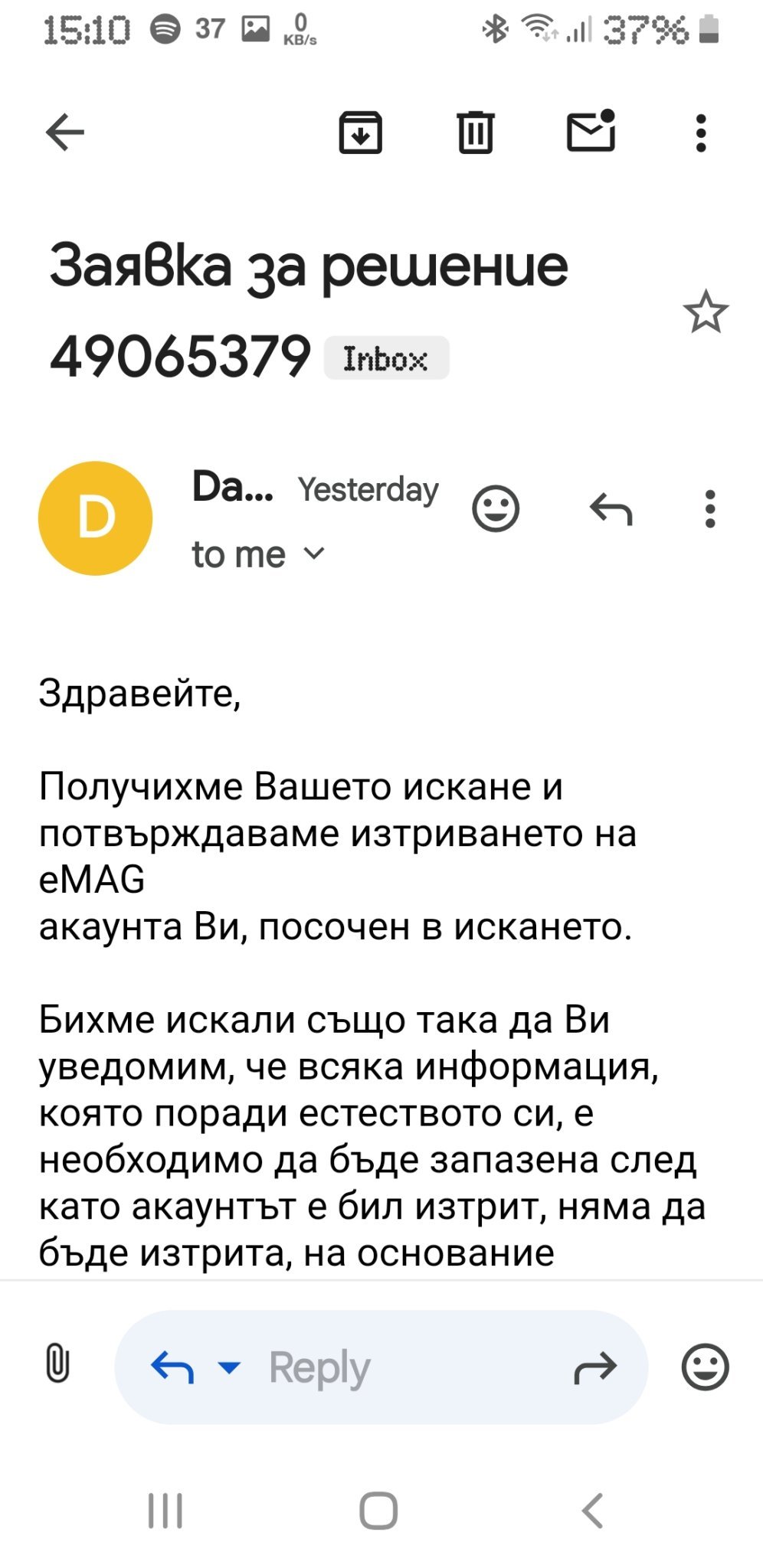
Task: Archive this email
Action: click(x=360, y=132)
